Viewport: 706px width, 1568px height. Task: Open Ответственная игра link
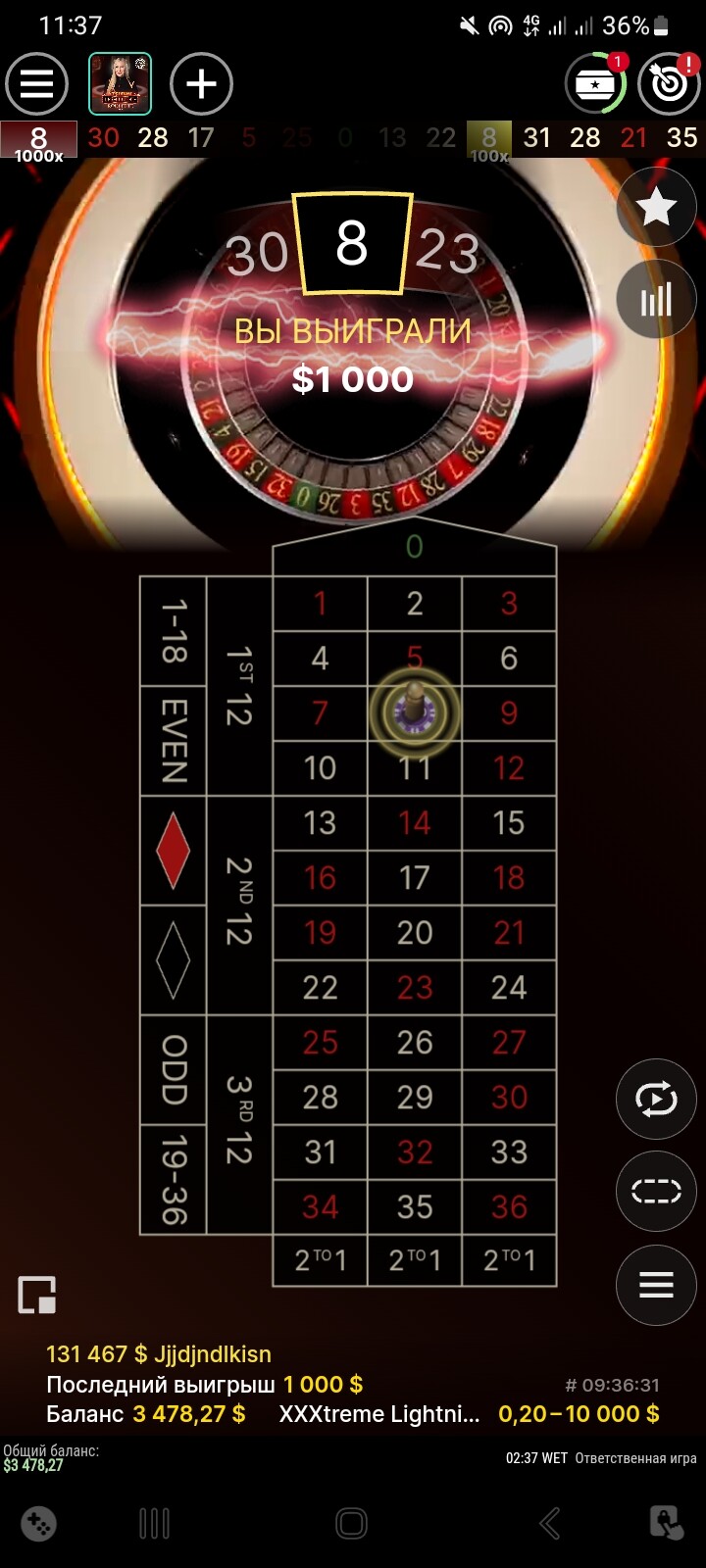click(635, 1458)
